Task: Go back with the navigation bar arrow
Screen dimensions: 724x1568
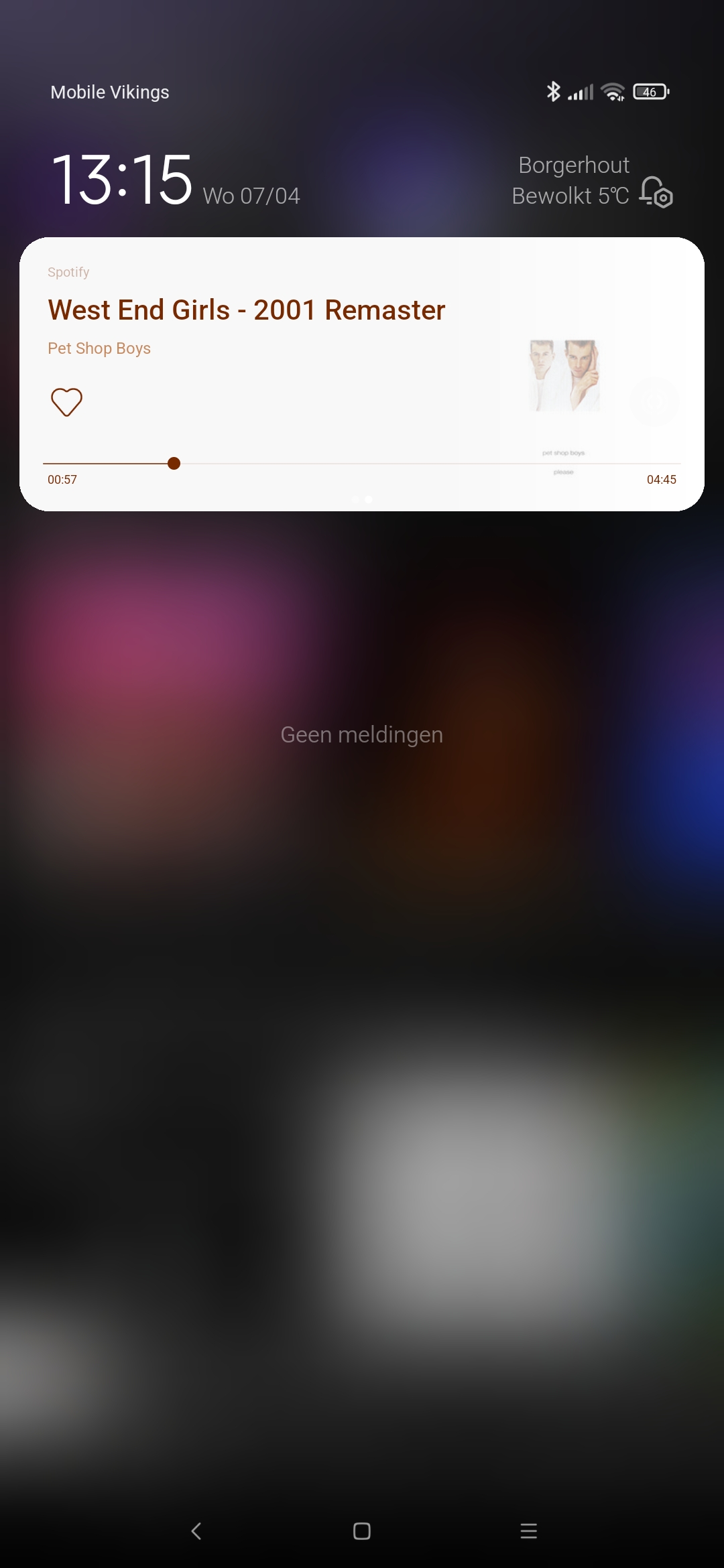Action: pyautogui.click(x=196, y=1531)
